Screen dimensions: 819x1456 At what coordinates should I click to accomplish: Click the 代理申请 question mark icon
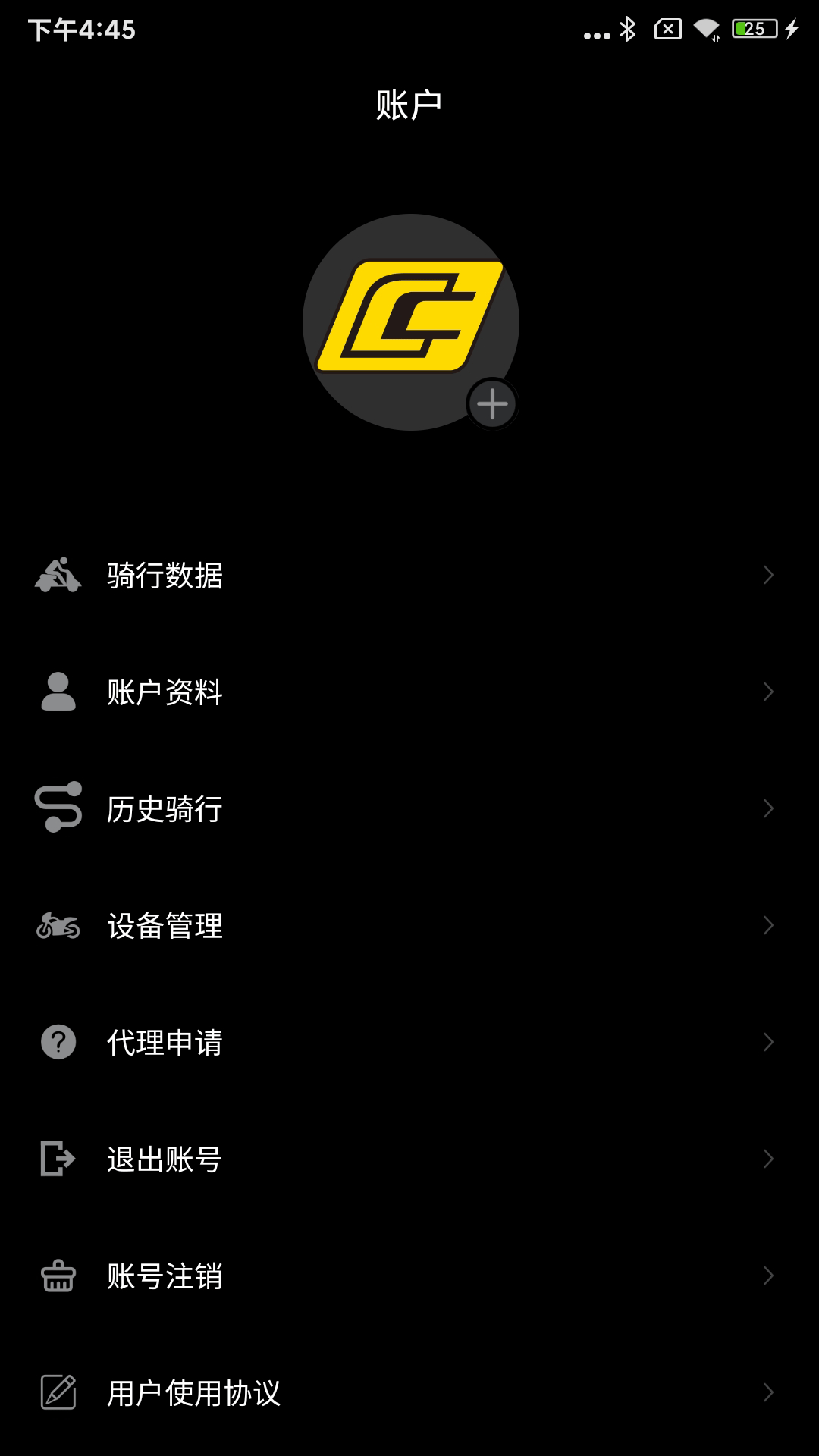pos(57,1042)
